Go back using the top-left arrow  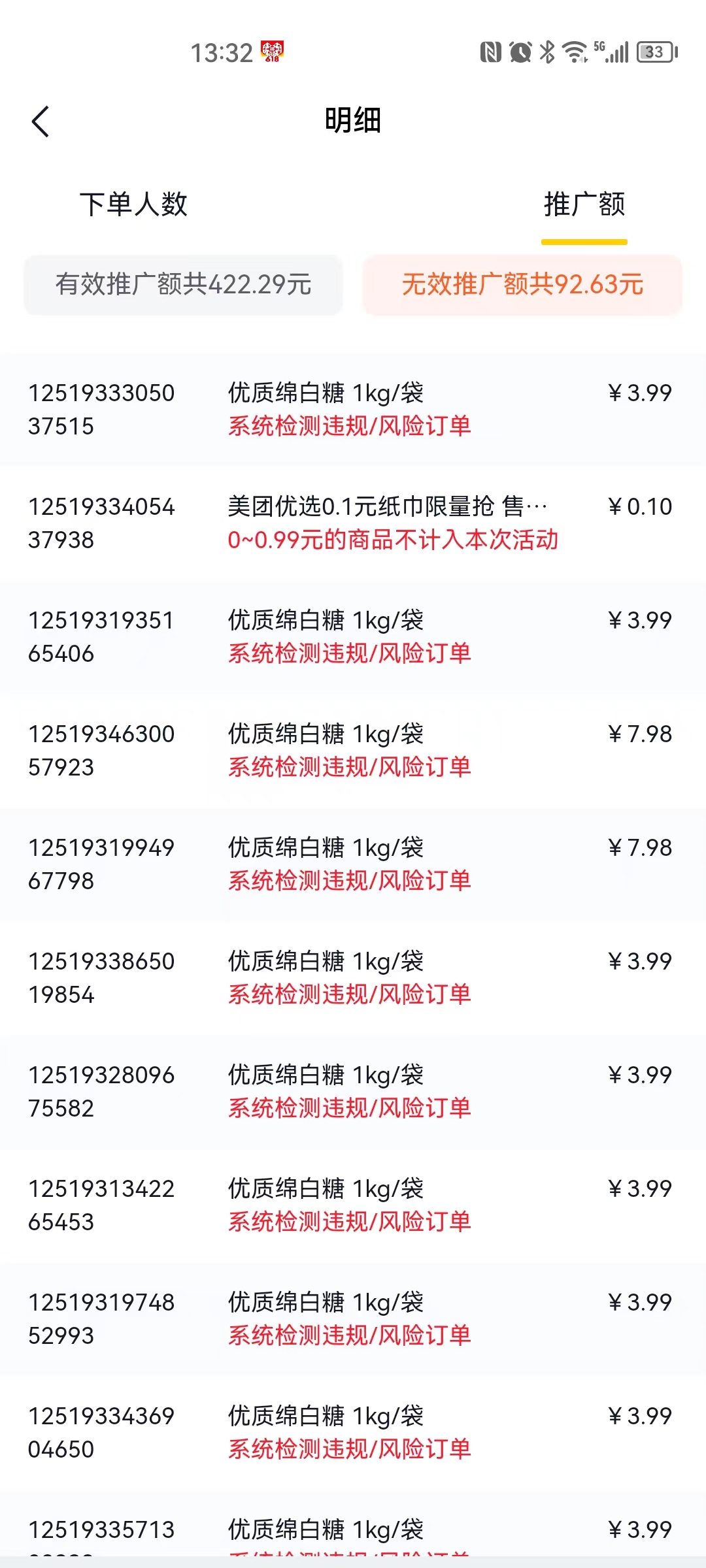click(x=41, y=122)
